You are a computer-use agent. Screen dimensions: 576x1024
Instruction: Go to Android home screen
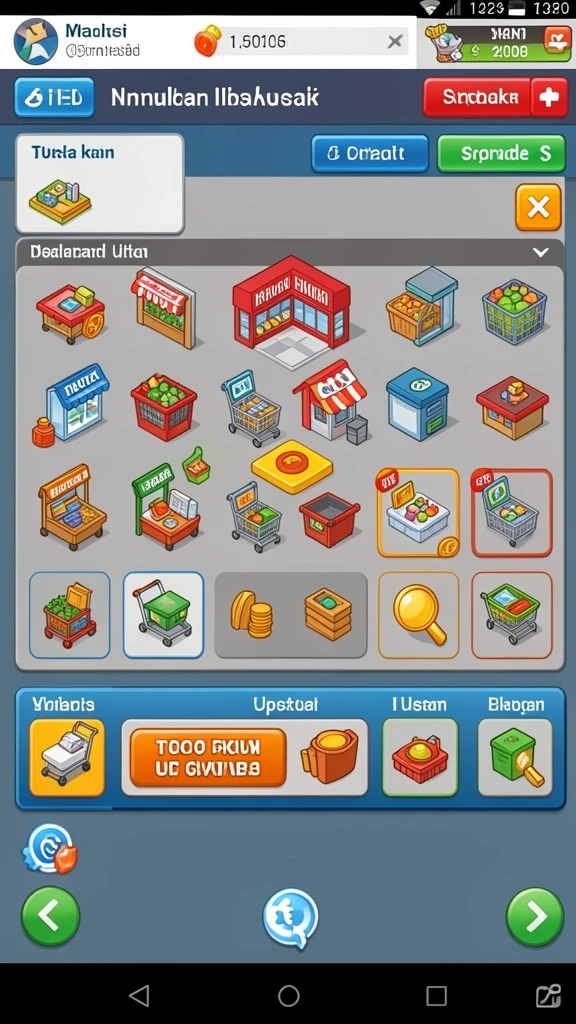click(x=288, y=996)
